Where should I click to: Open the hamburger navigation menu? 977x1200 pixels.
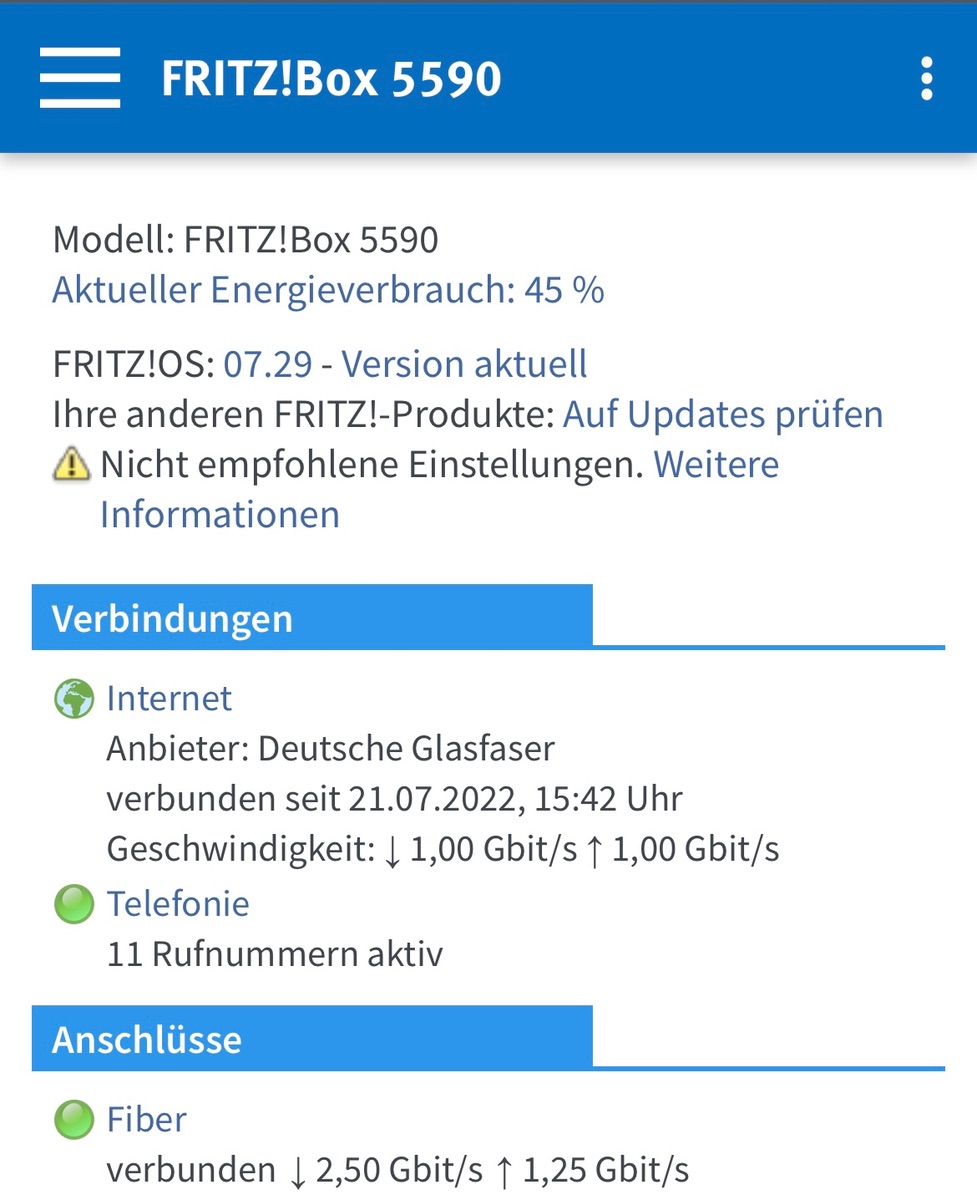[80, 78]
